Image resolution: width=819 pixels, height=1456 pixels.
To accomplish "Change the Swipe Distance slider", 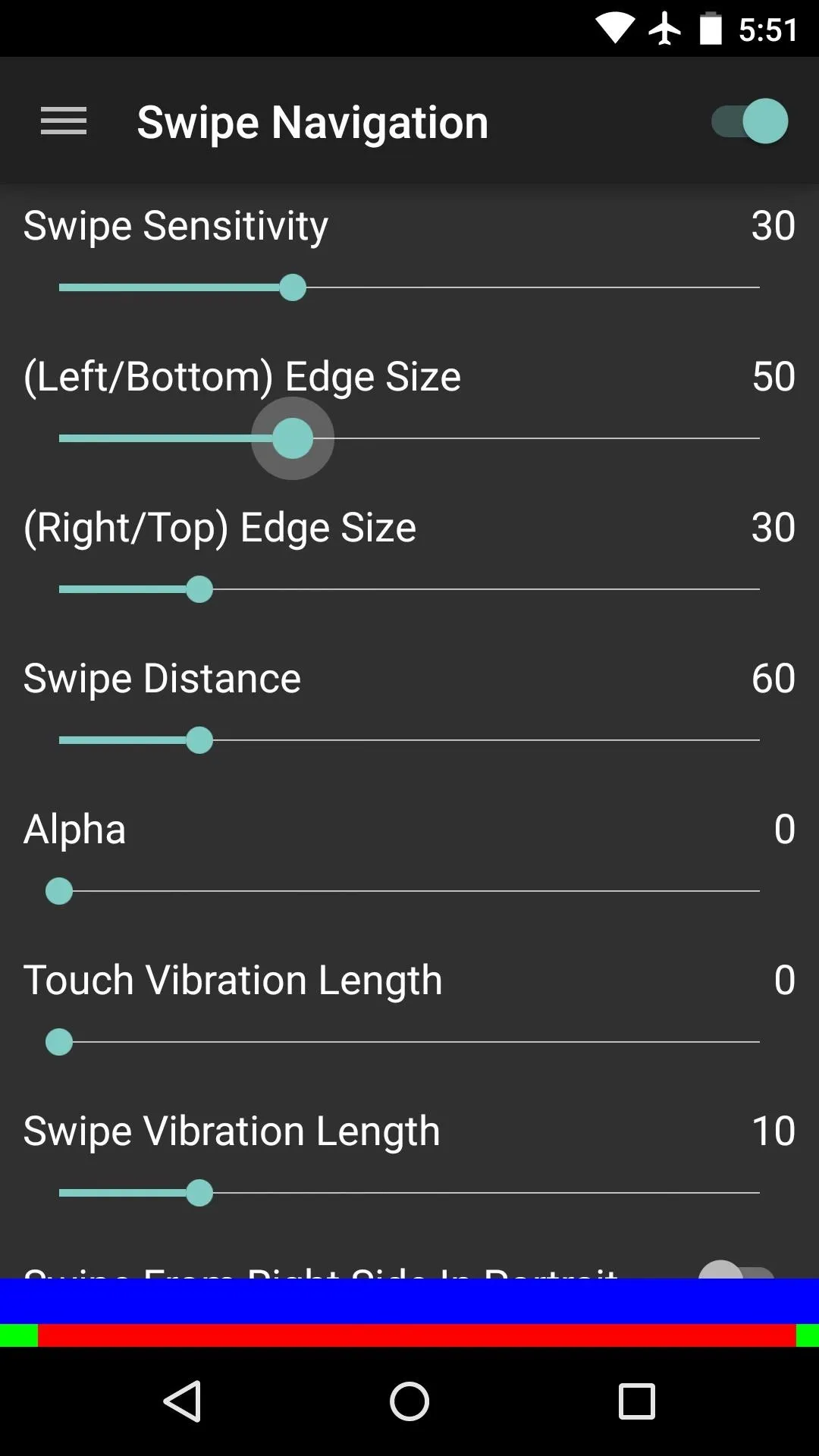I will tap(409, 740).
